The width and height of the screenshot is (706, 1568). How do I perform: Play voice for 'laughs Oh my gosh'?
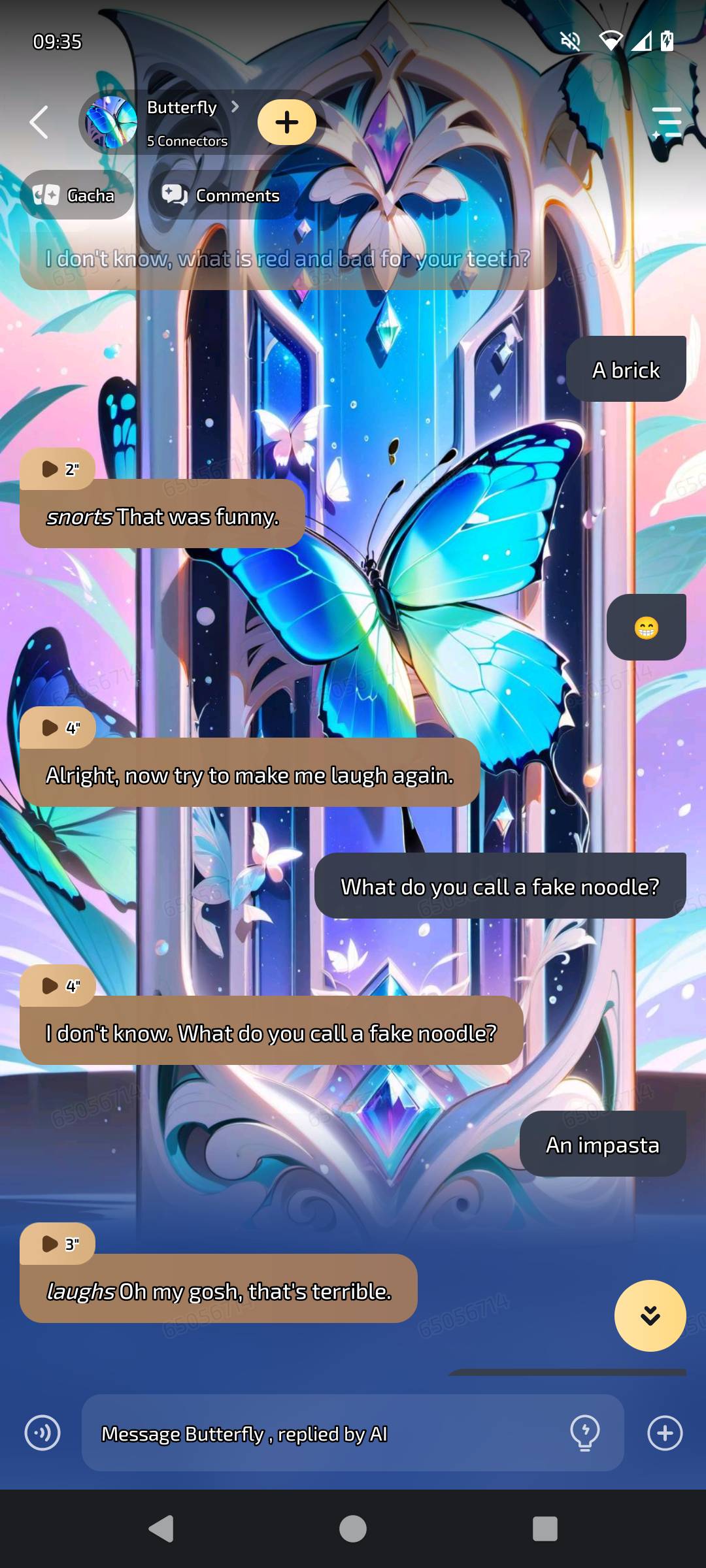58,1243
